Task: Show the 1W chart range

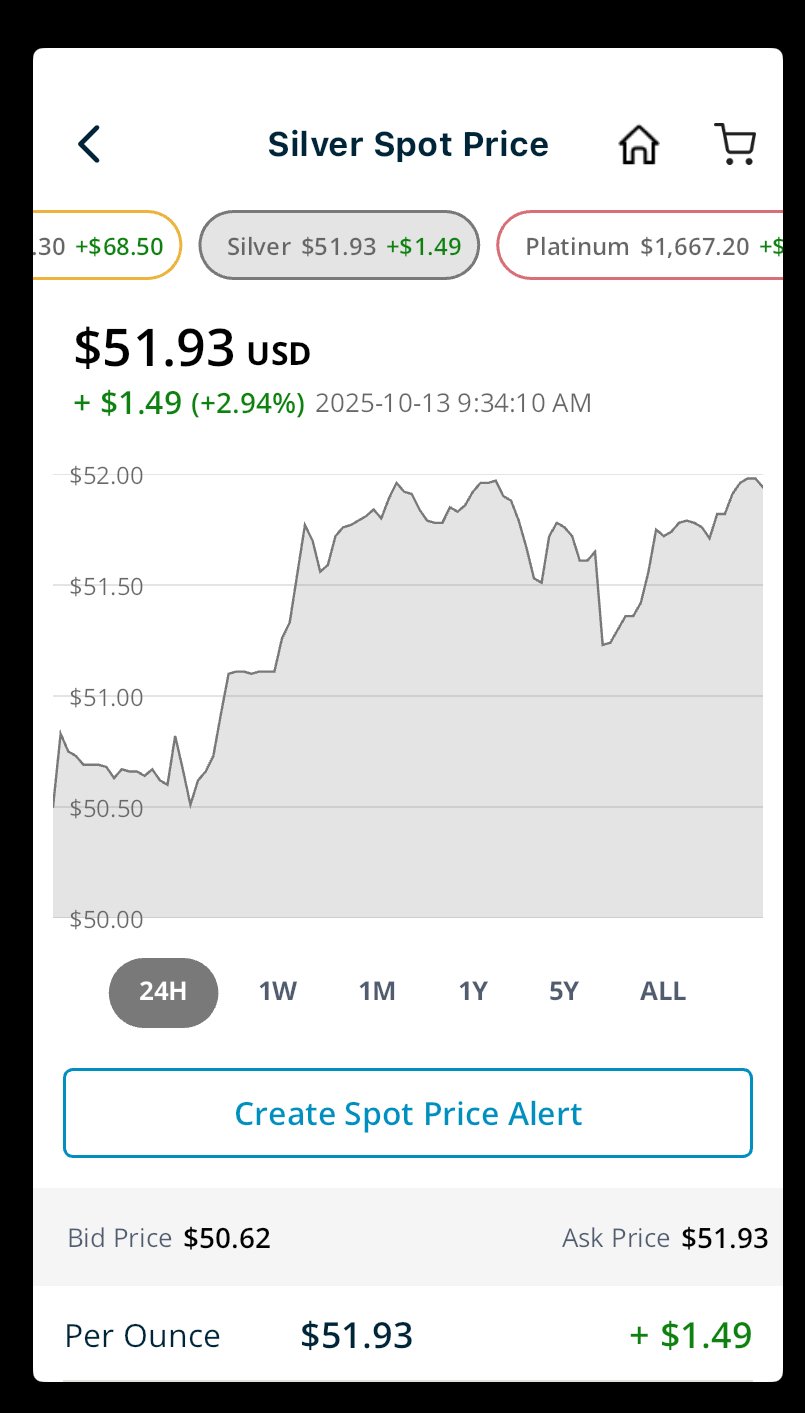Action: (278, 992)
